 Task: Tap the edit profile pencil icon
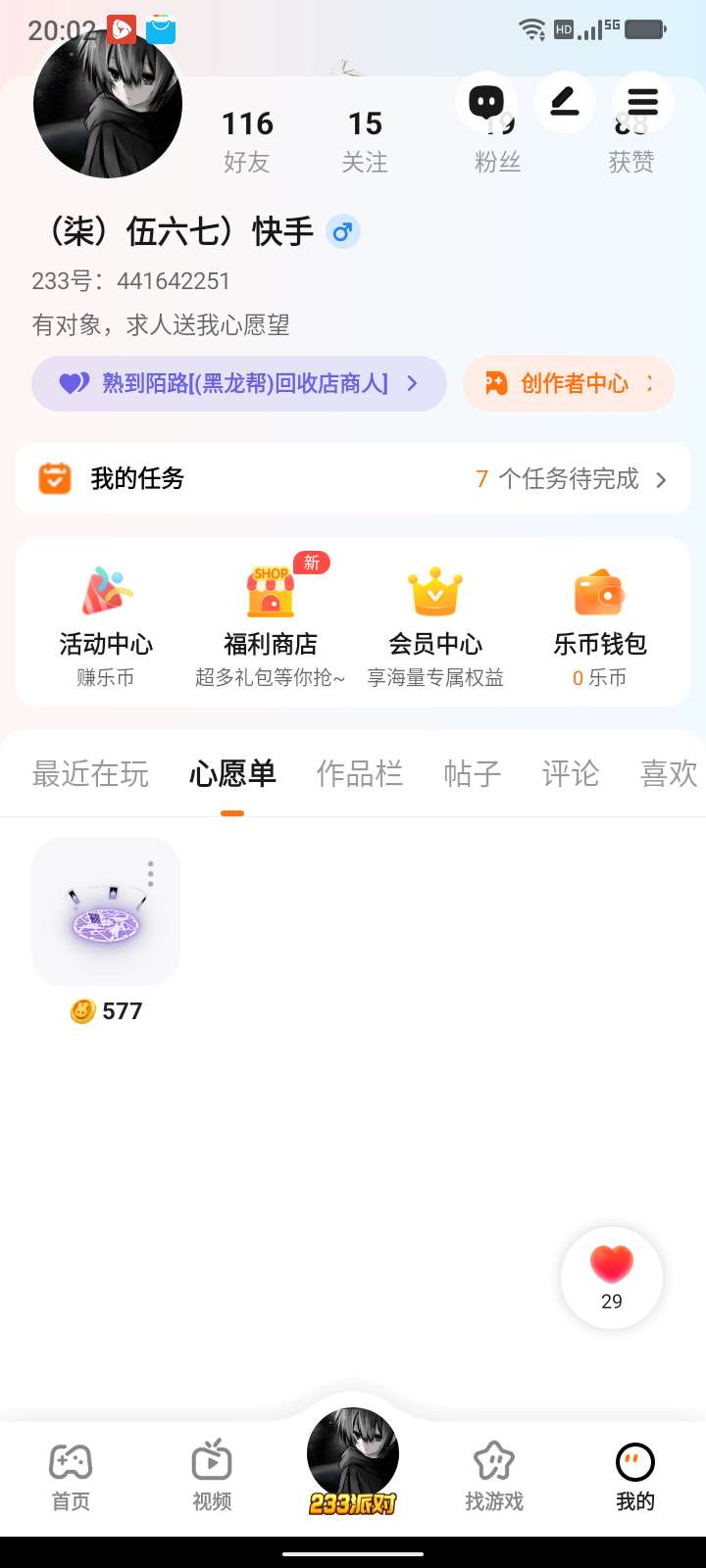click(x=565, y=102)
